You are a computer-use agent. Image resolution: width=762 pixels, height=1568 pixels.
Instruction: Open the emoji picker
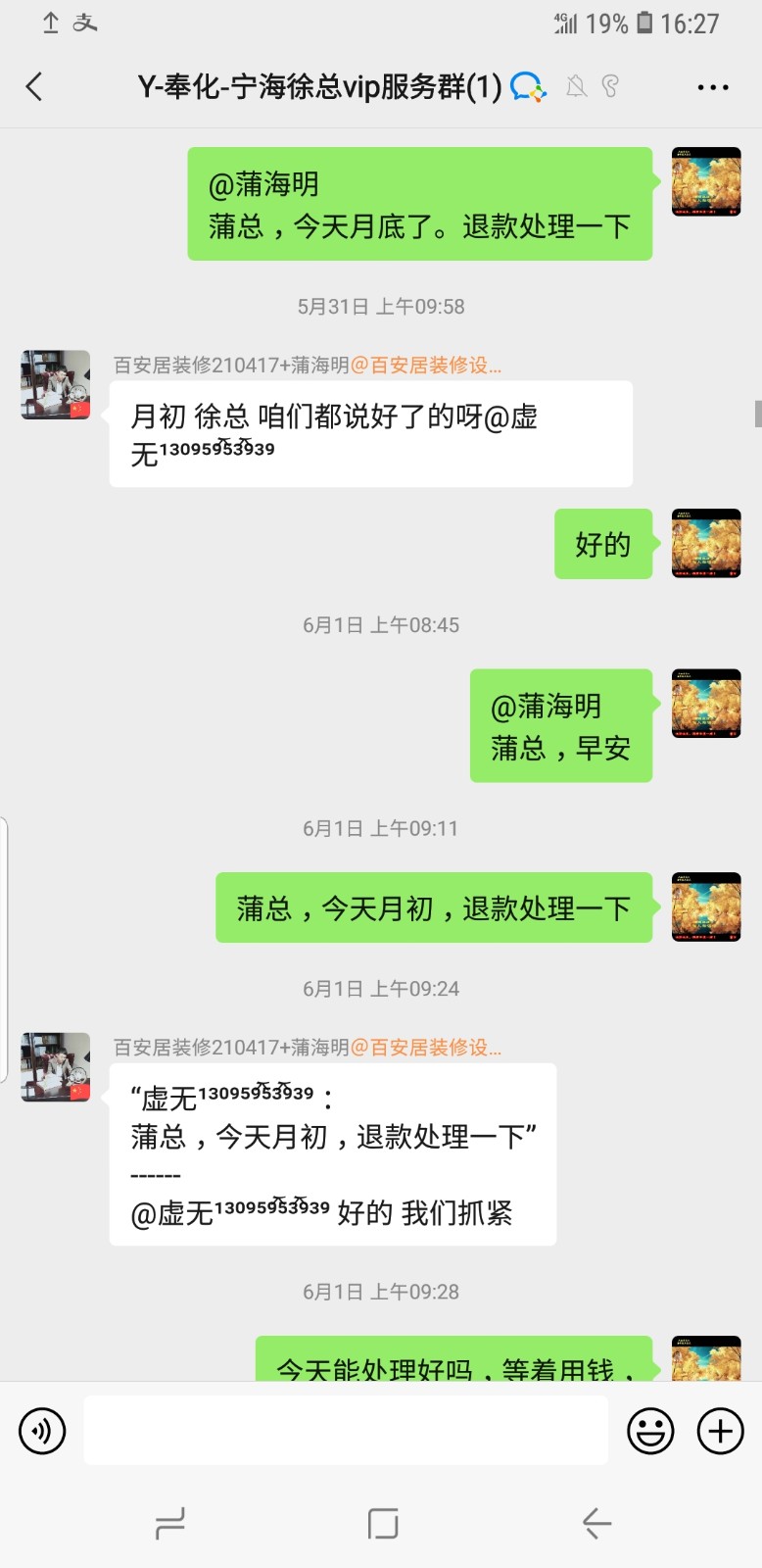(x=650, y=1431)
